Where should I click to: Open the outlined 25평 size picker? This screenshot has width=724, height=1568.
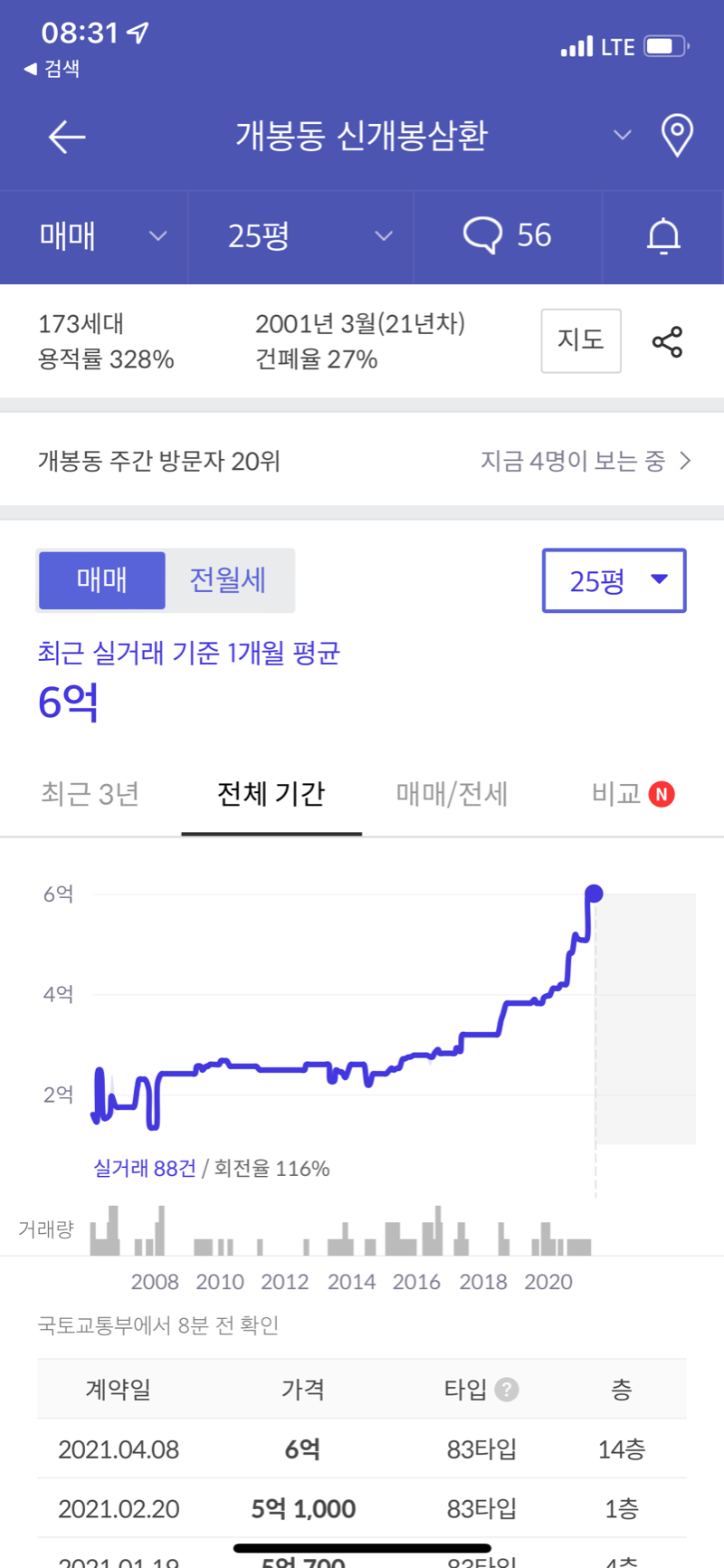[614, 580]
